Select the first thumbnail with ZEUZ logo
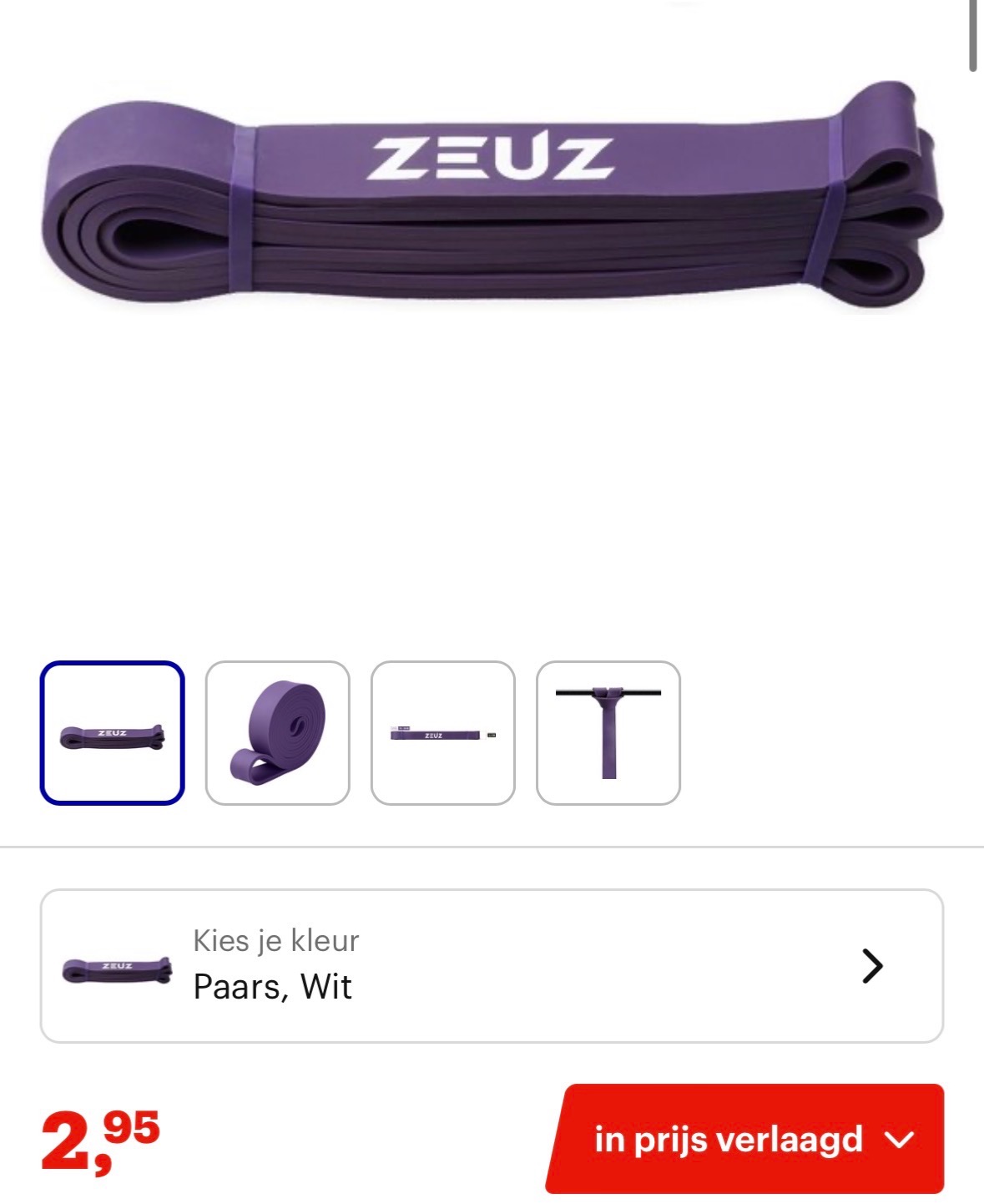The width and height of the screenshot is (984, 1204). [x=112, y=733]
